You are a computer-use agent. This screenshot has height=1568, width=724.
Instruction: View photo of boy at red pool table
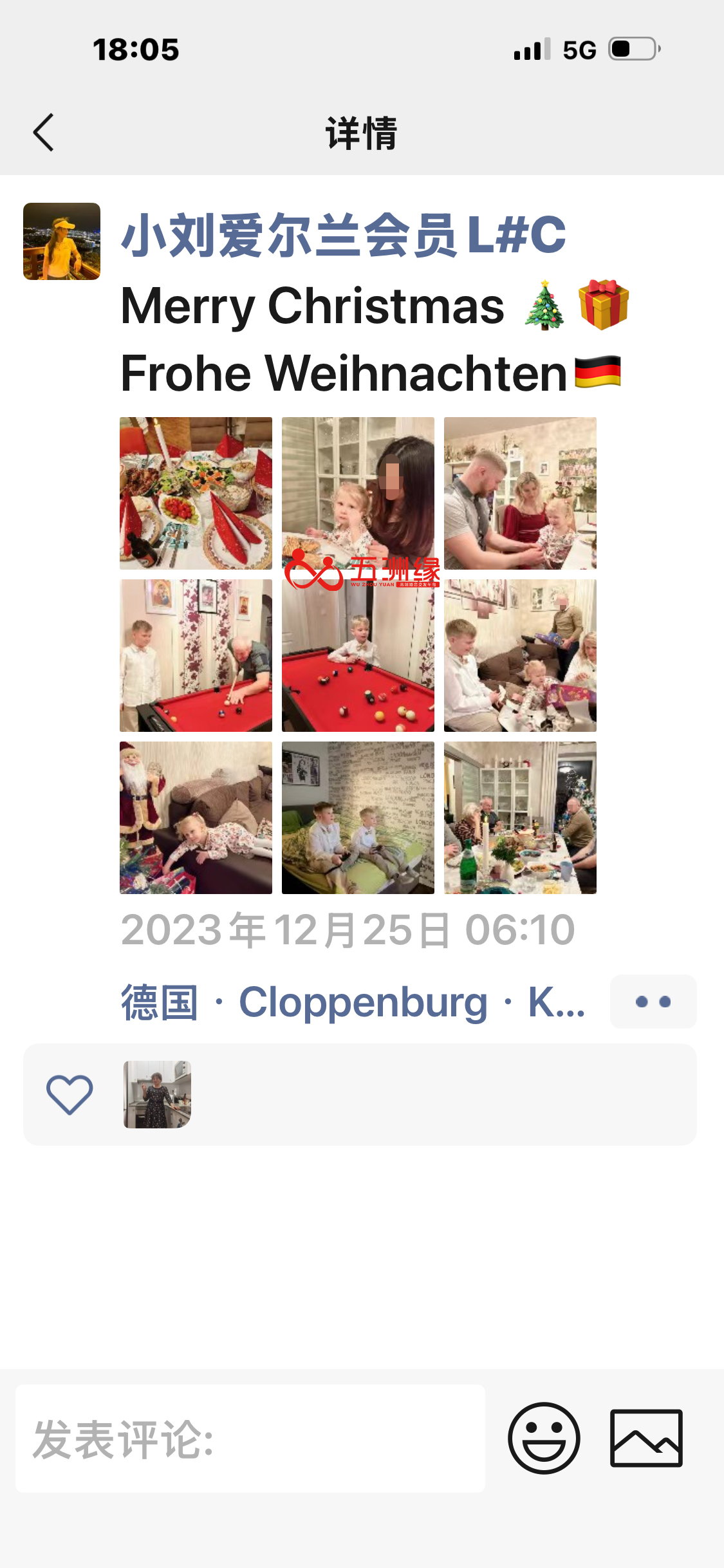point(358,655)
